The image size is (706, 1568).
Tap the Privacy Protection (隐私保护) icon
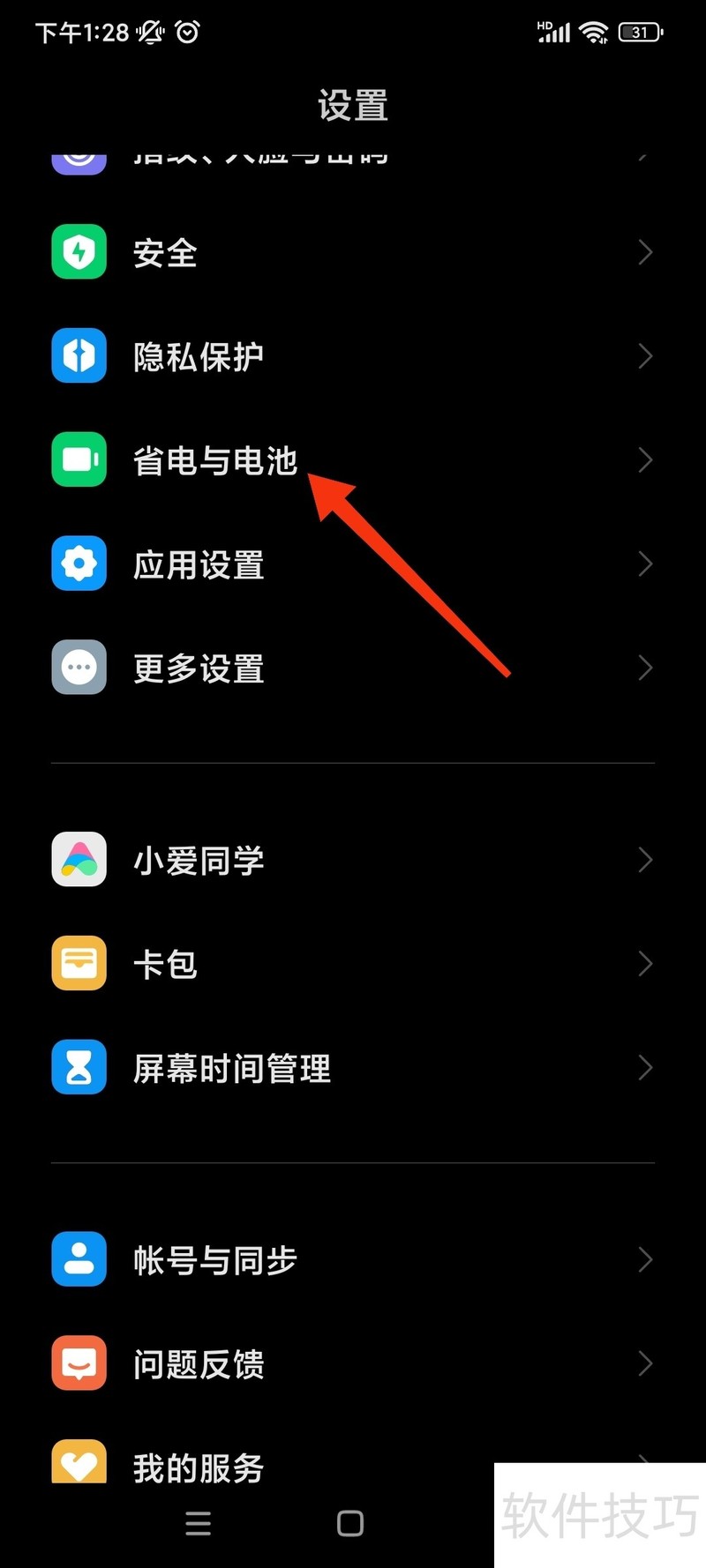point(79,355)
